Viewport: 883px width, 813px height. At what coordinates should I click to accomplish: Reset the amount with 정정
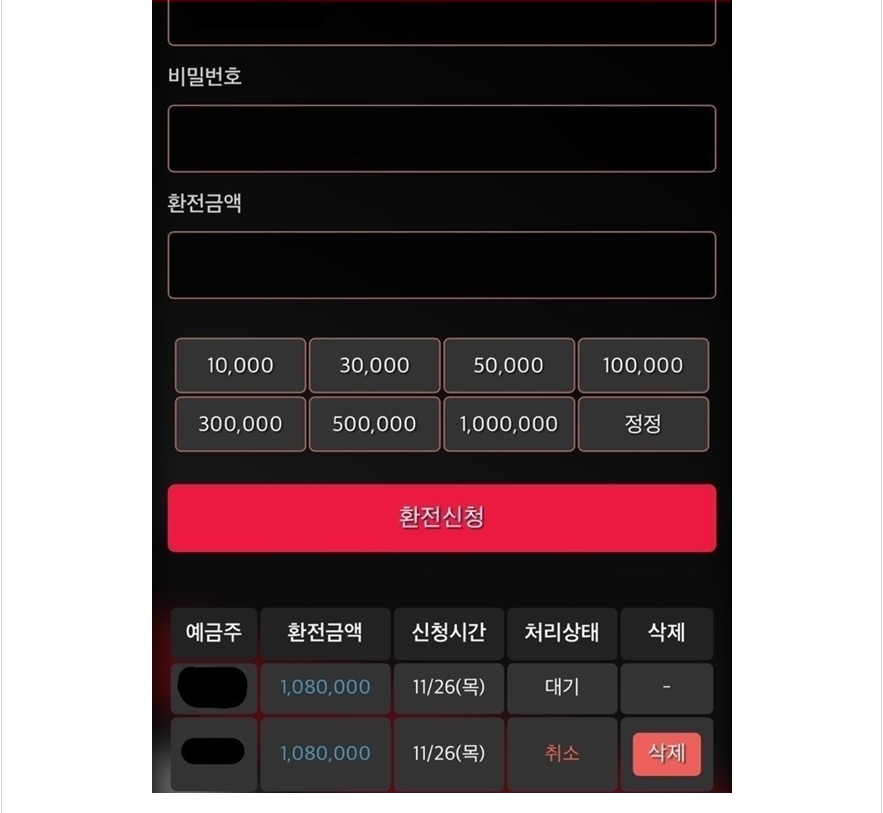(x=643, y=424)
